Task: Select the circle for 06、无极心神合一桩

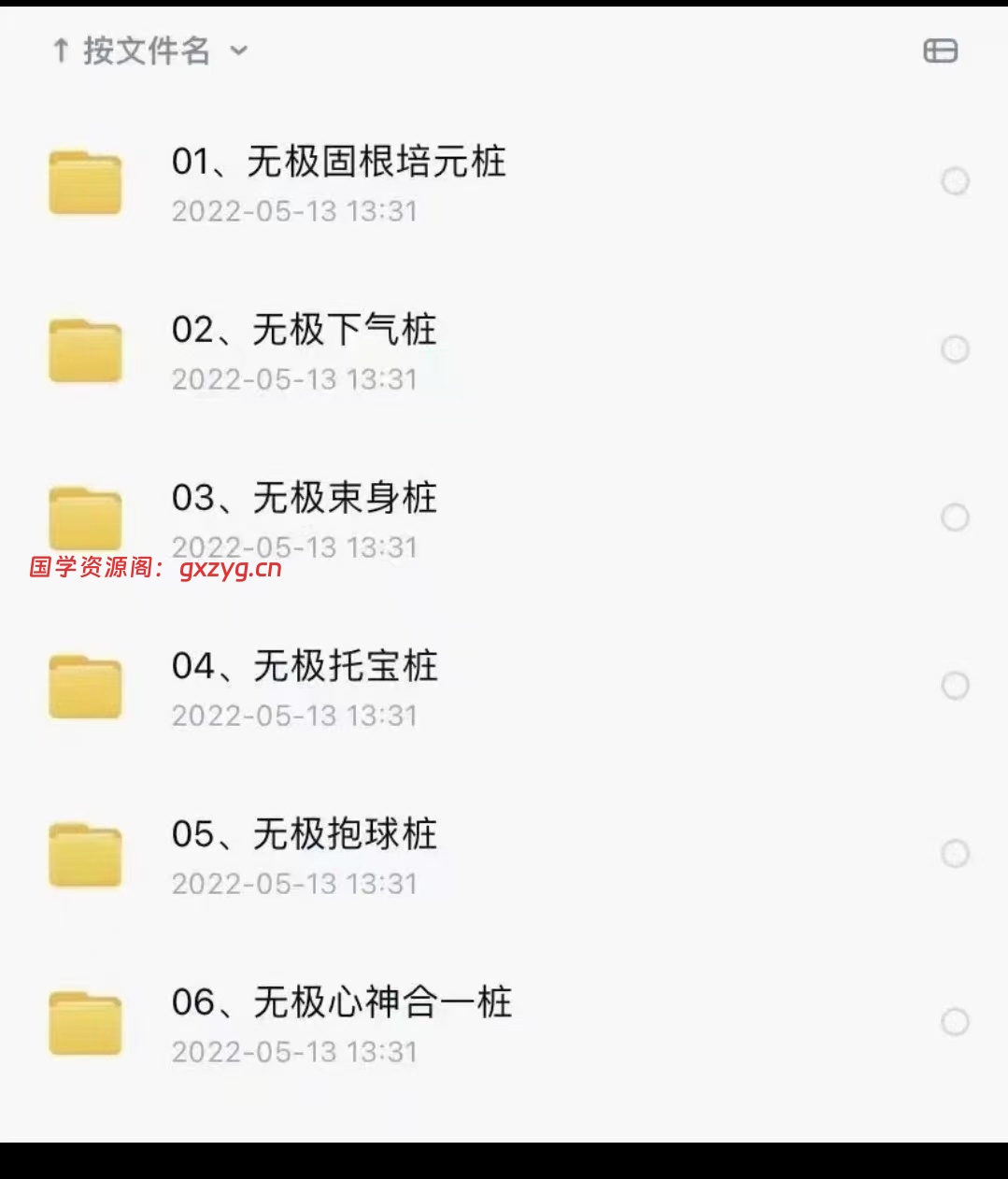Action: pyautogui.click(x=955, y=1022)
